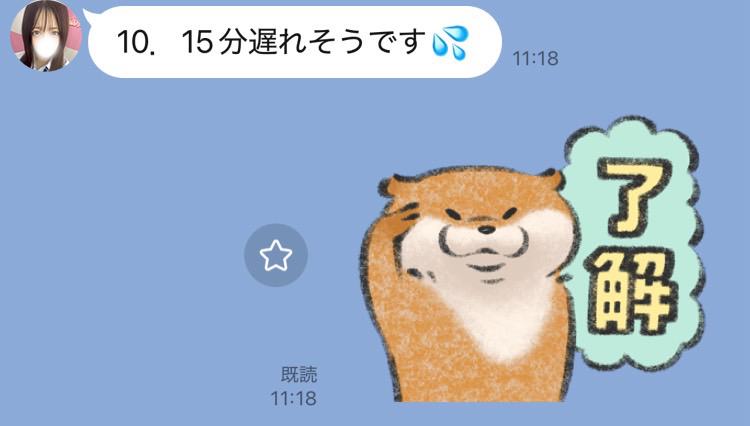The width and height of the screenshot is (750, 426).
Task: Tap the star button beside the sticker
Action: (275, 257)
